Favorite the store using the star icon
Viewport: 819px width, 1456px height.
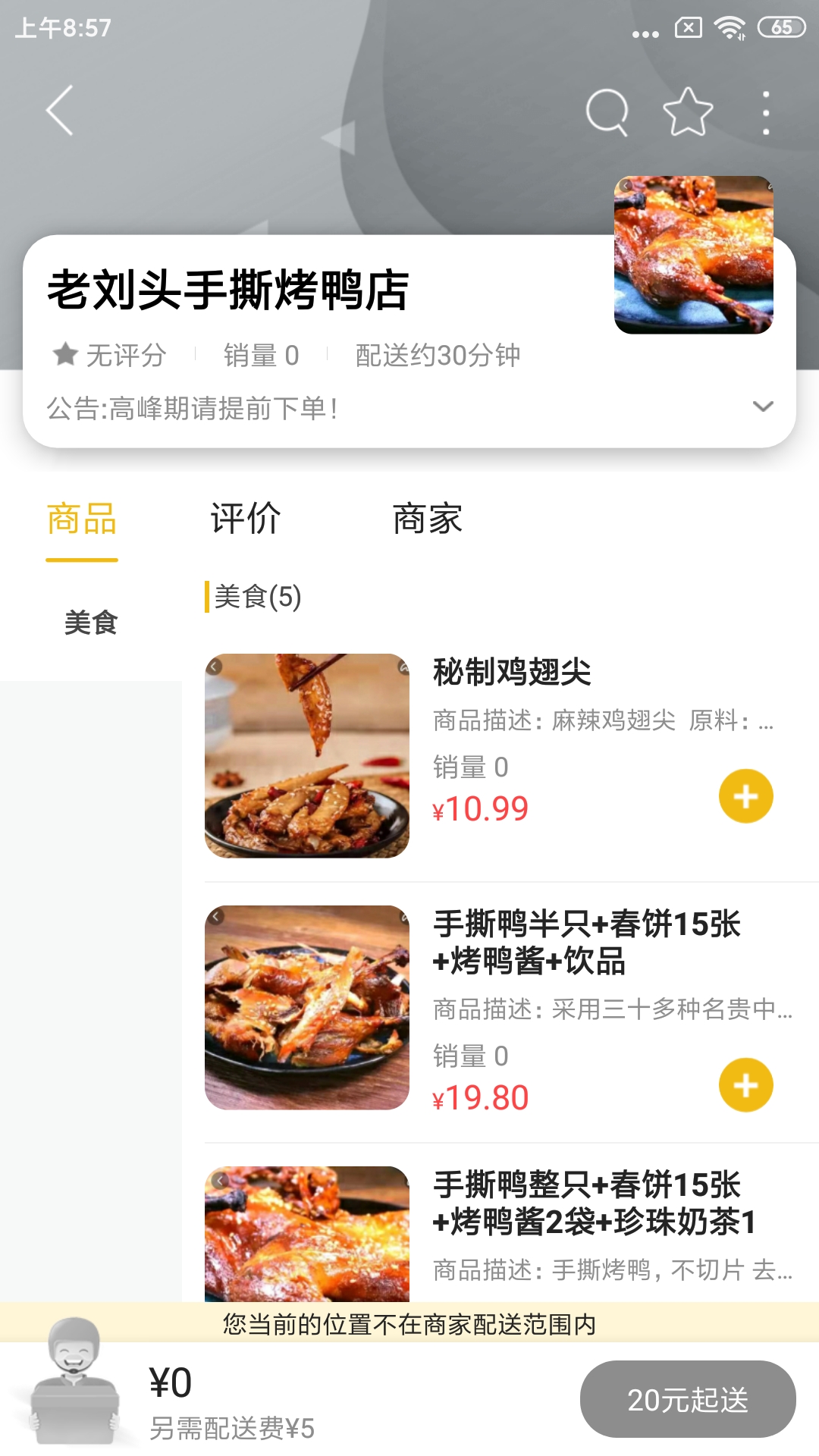tap(688, 110)
